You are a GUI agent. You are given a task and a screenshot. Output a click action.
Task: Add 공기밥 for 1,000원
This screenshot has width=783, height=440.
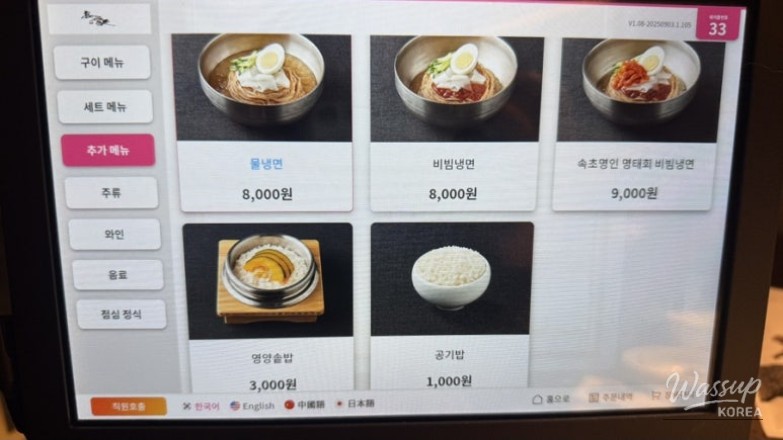click(x=451, y=308)
